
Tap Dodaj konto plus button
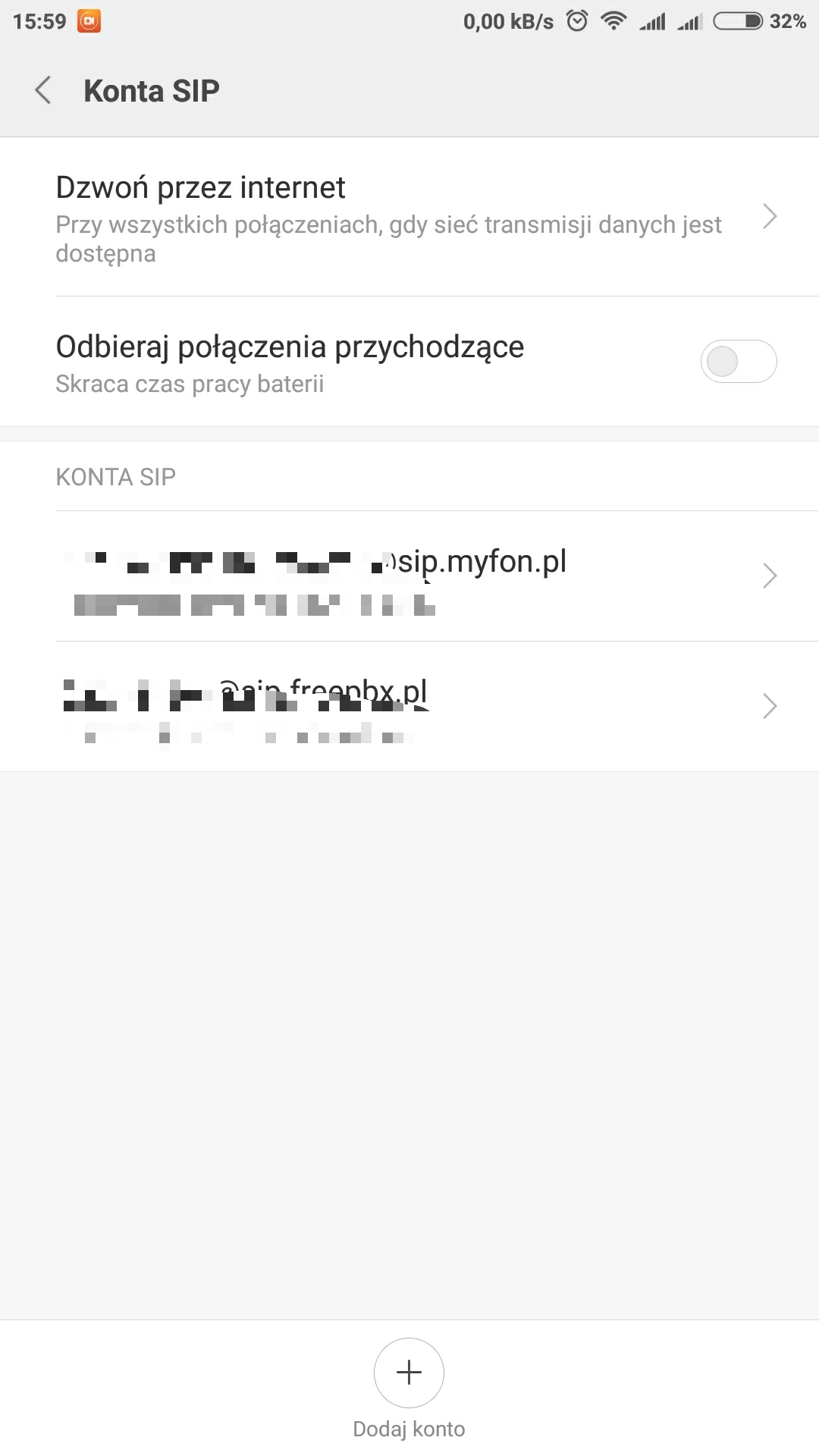pyautogui.click(x=409, y=1372)
